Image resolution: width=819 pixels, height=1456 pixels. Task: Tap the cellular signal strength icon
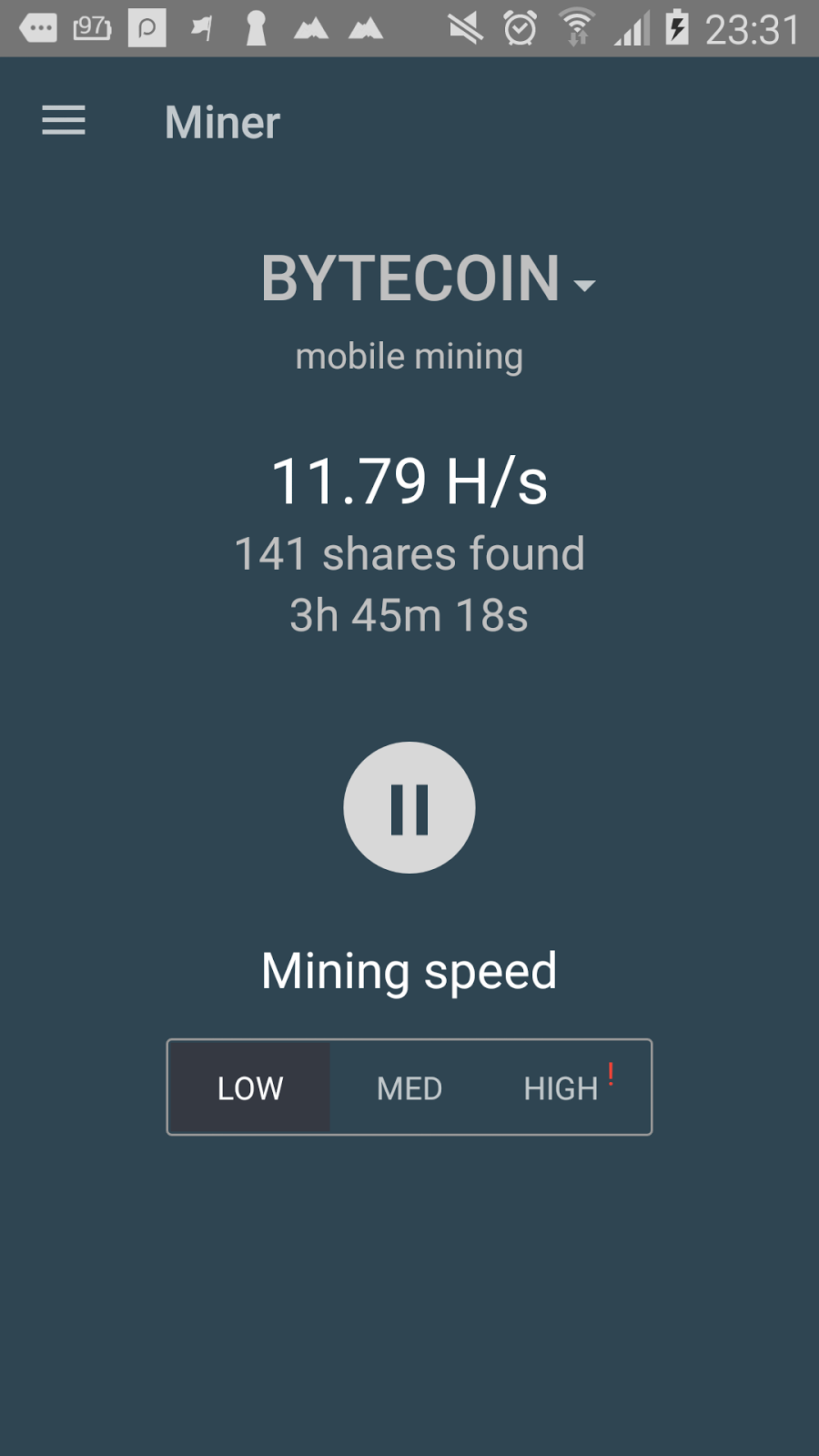click(630, 26)
